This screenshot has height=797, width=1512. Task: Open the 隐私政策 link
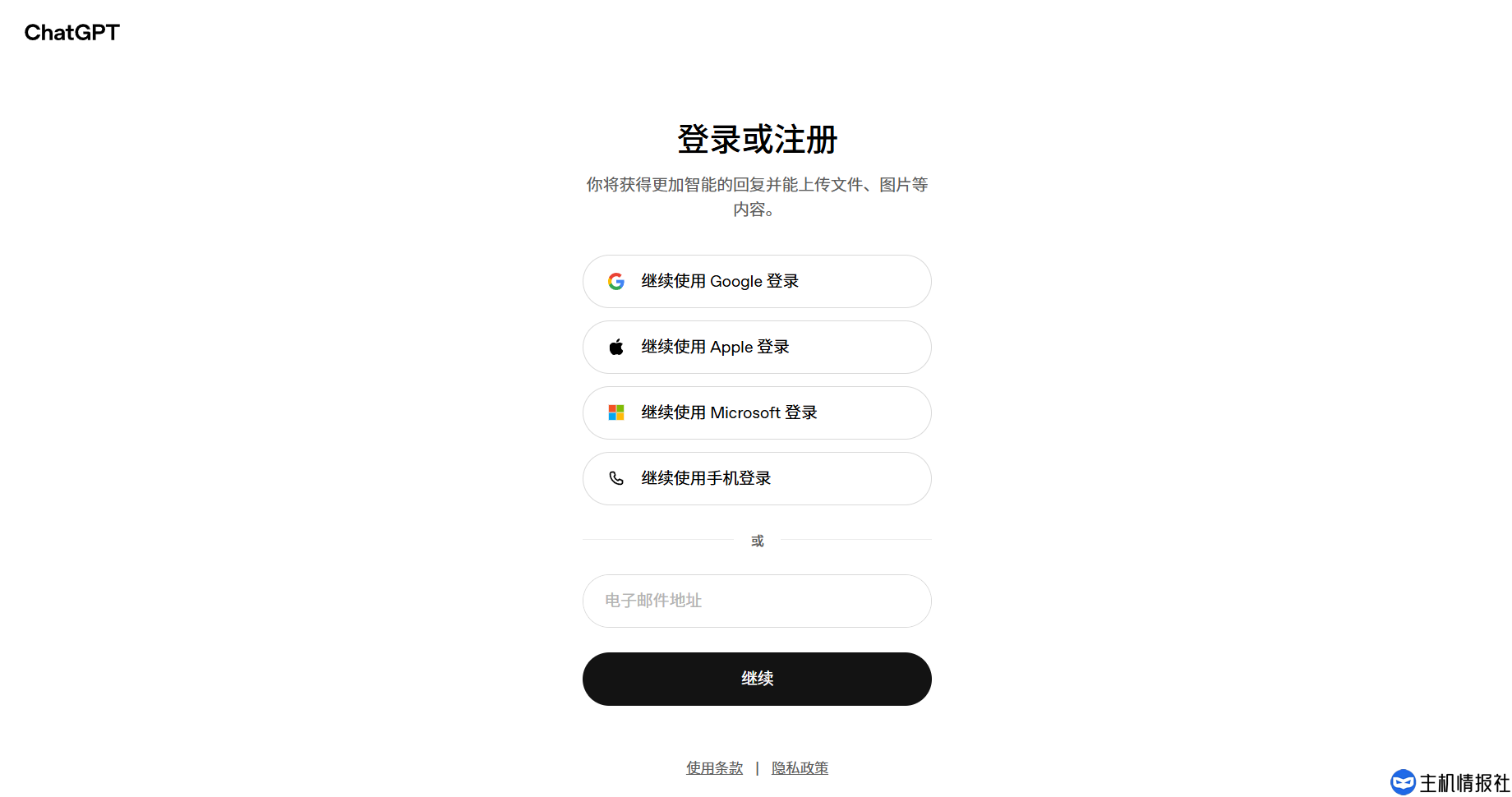click(x=800, y=767)
